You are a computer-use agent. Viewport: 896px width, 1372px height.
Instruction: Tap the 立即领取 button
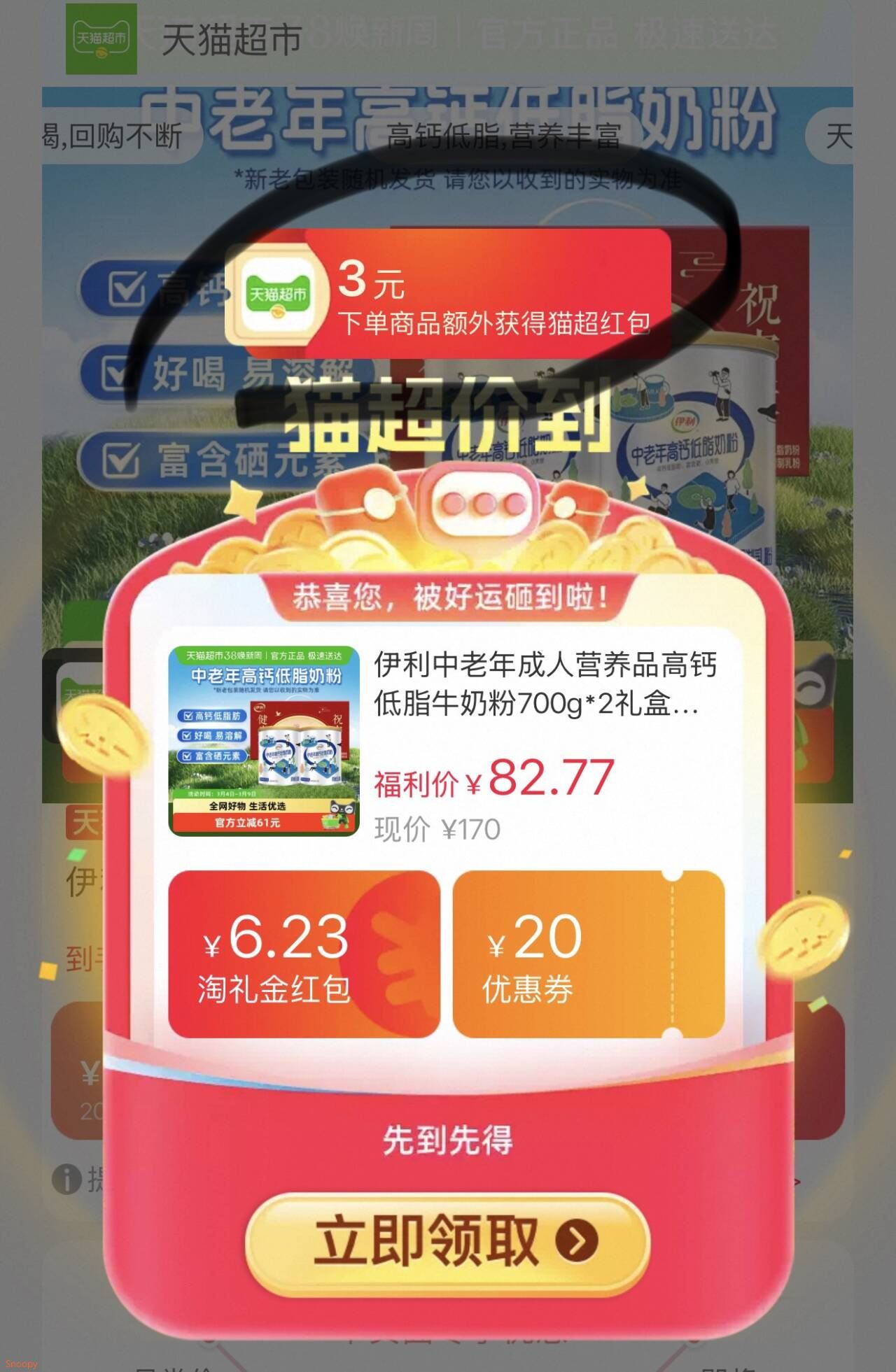coord(448,1240)
